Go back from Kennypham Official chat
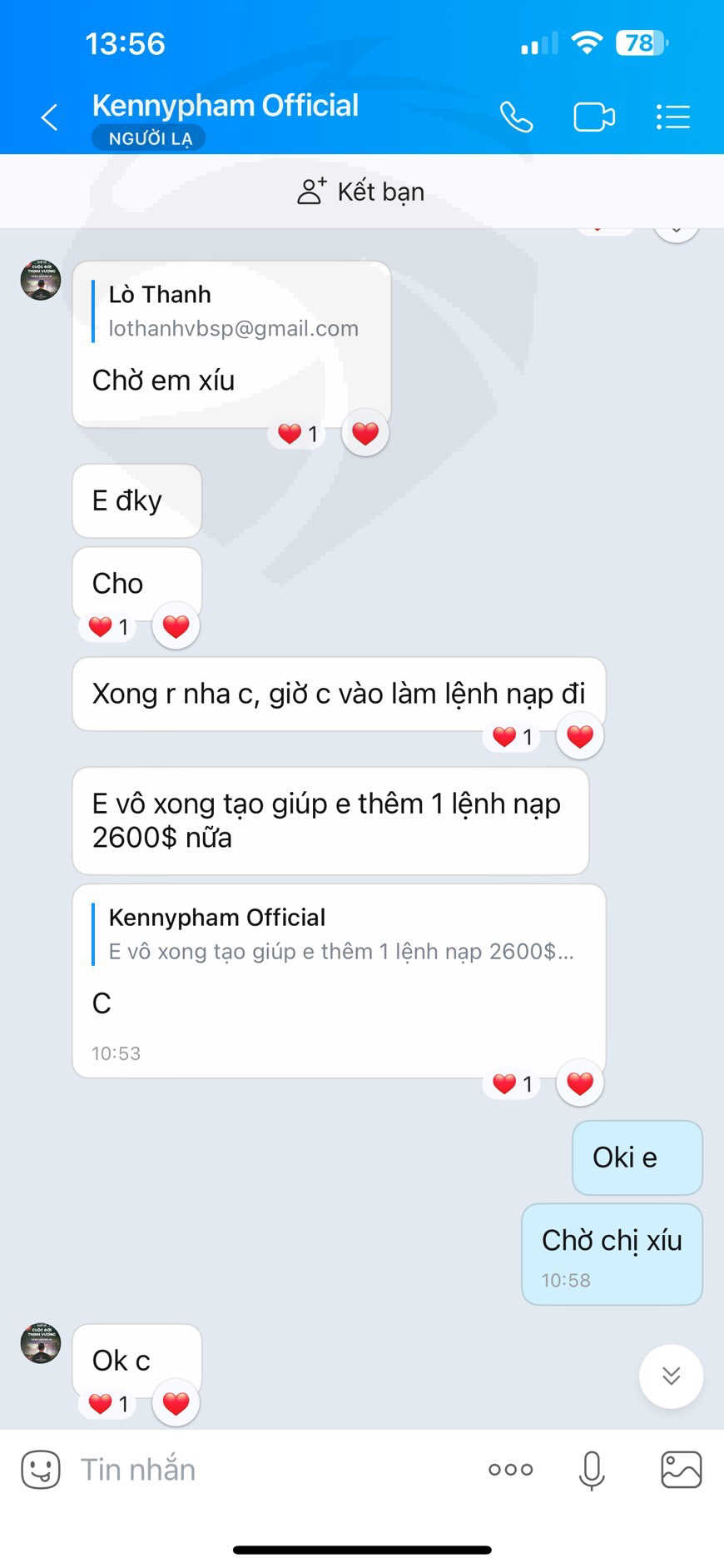This screenshot has width=724, height=1568. tap(50, 117)
